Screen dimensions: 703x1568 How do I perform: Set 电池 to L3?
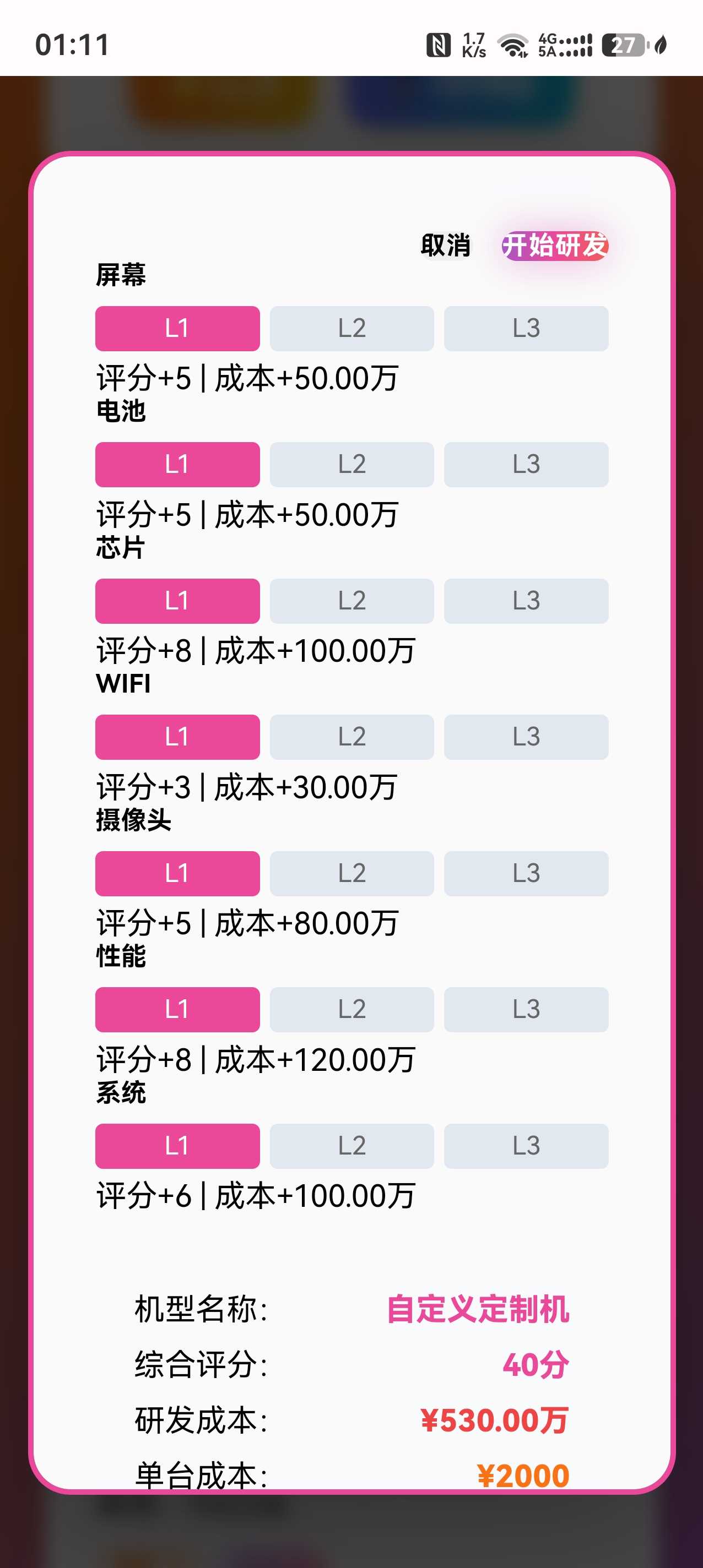[x=526, y=465]
